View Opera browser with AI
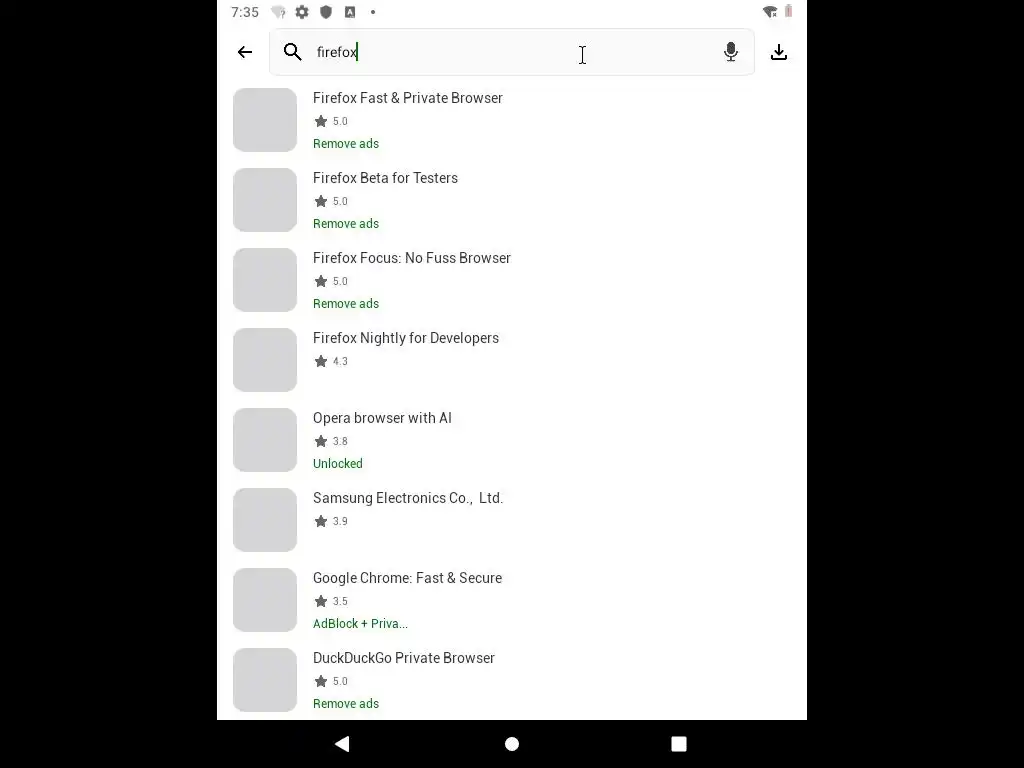The height and width of the screenshot is (768, 1024). point(382,418)
